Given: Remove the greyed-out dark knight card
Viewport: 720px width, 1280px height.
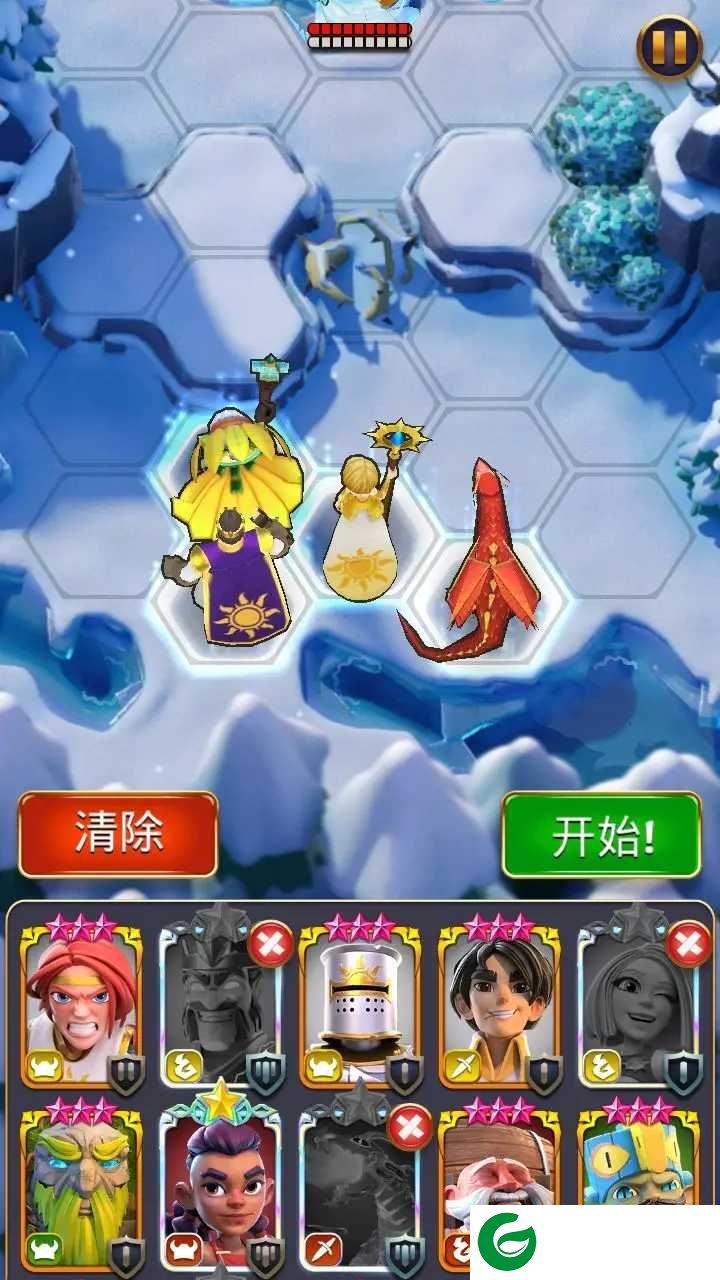Looking at the screenshot, I should 270,944.
